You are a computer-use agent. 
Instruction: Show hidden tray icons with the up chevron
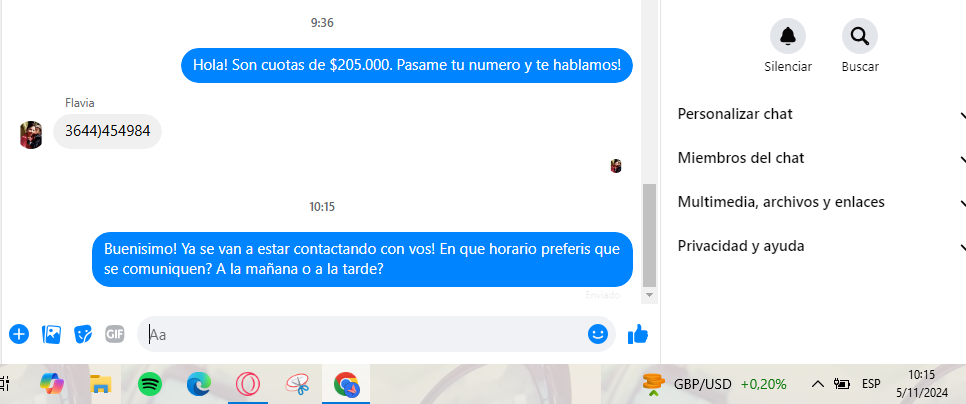pyautogui.click(x=817, y=384)
